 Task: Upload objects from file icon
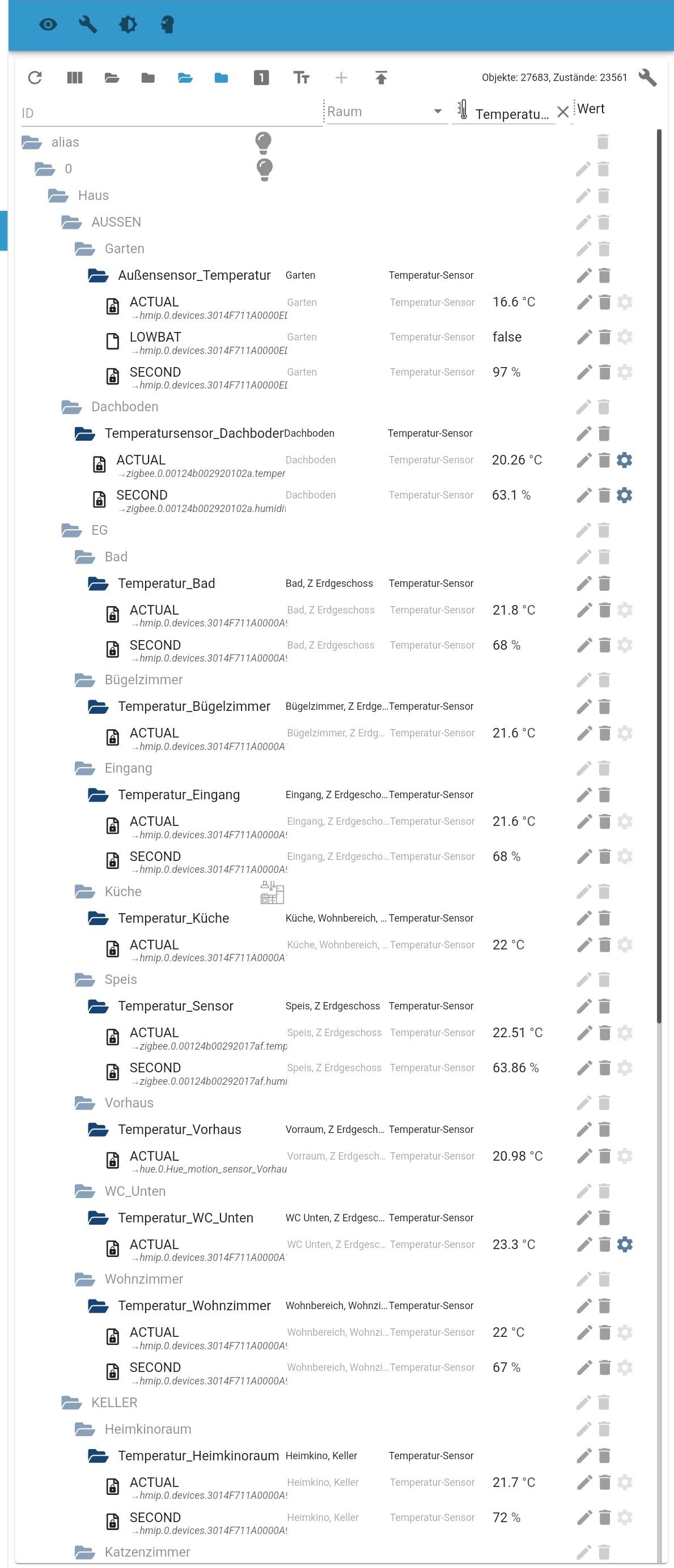pos(381,77)
